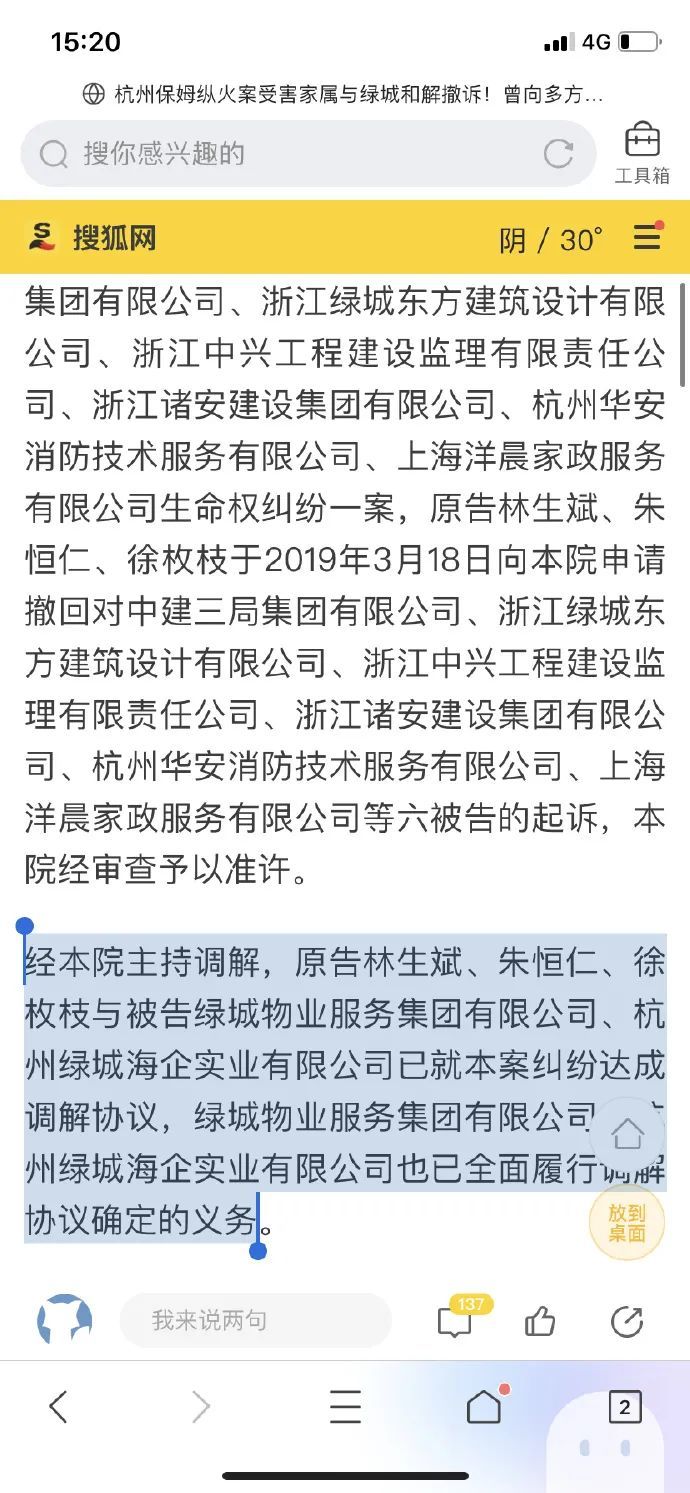Go back to previous page

pos(59,1407)
